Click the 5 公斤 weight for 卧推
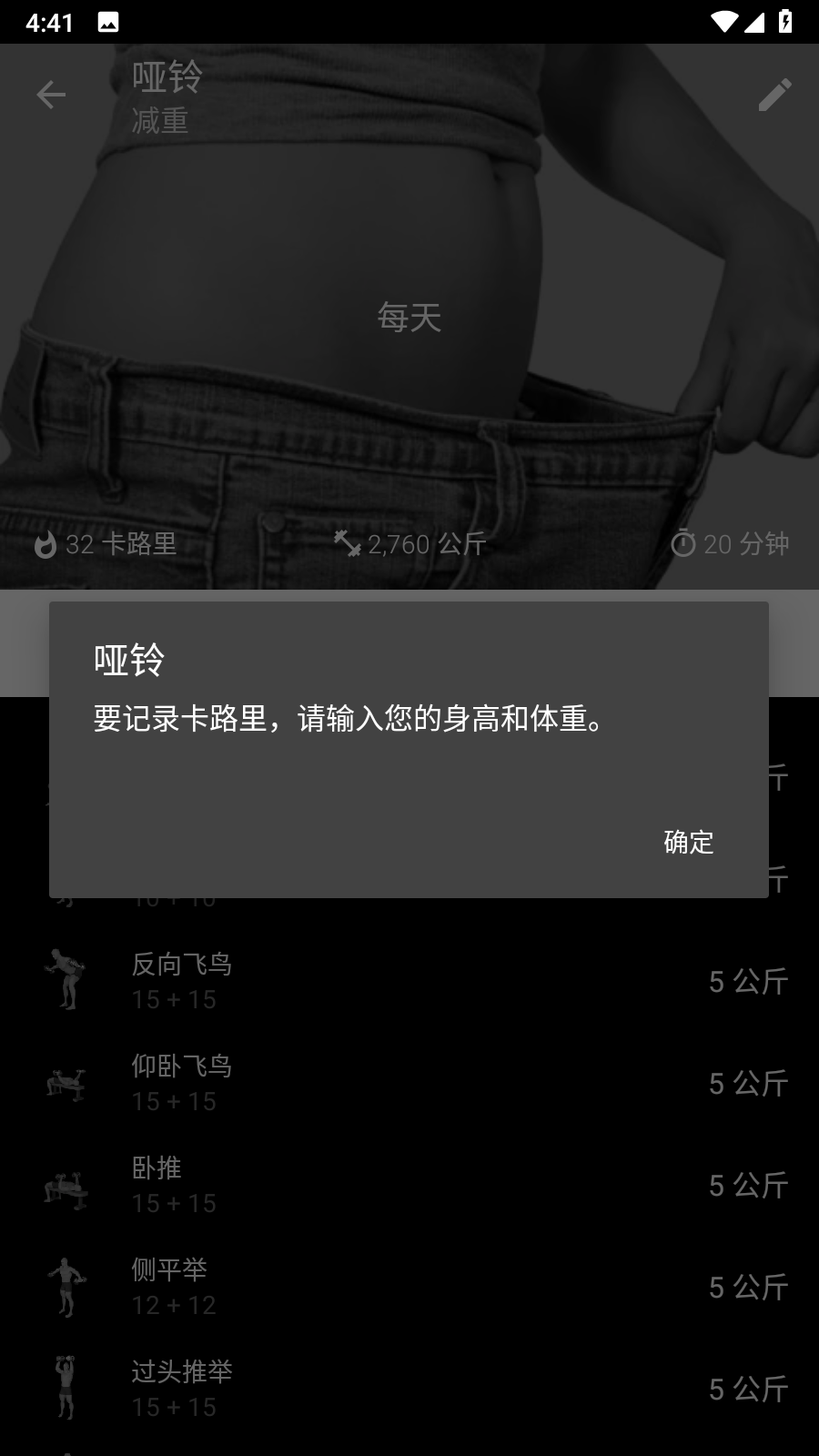Screen dimensions: 819x1456 point(748,1185)
